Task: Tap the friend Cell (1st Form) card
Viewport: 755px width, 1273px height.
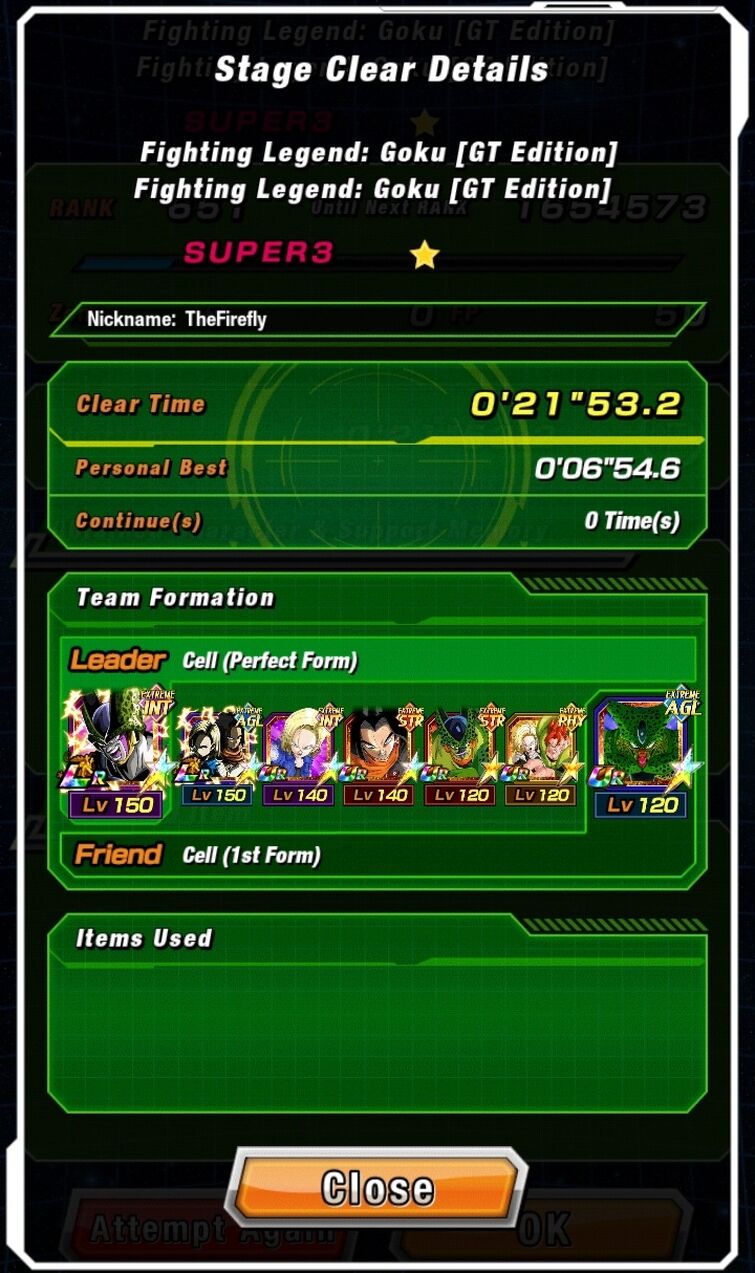Action: point(643,750)
